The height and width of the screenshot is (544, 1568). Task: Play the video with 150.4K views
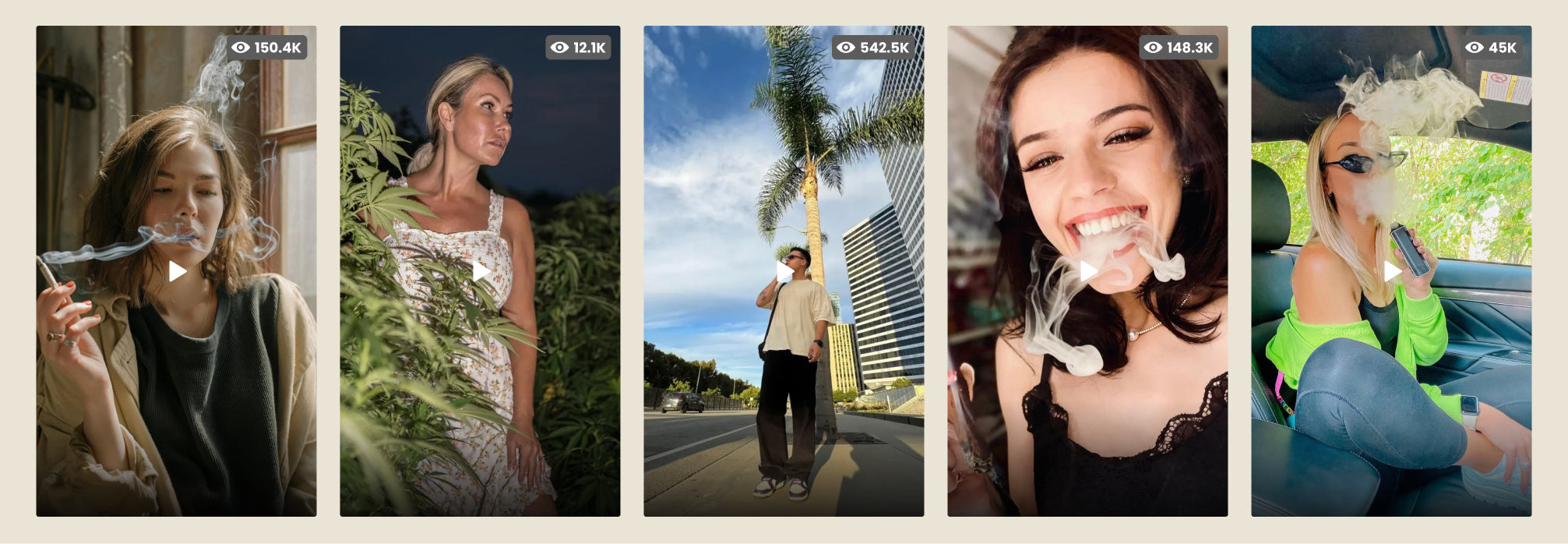tap(177, 271)
